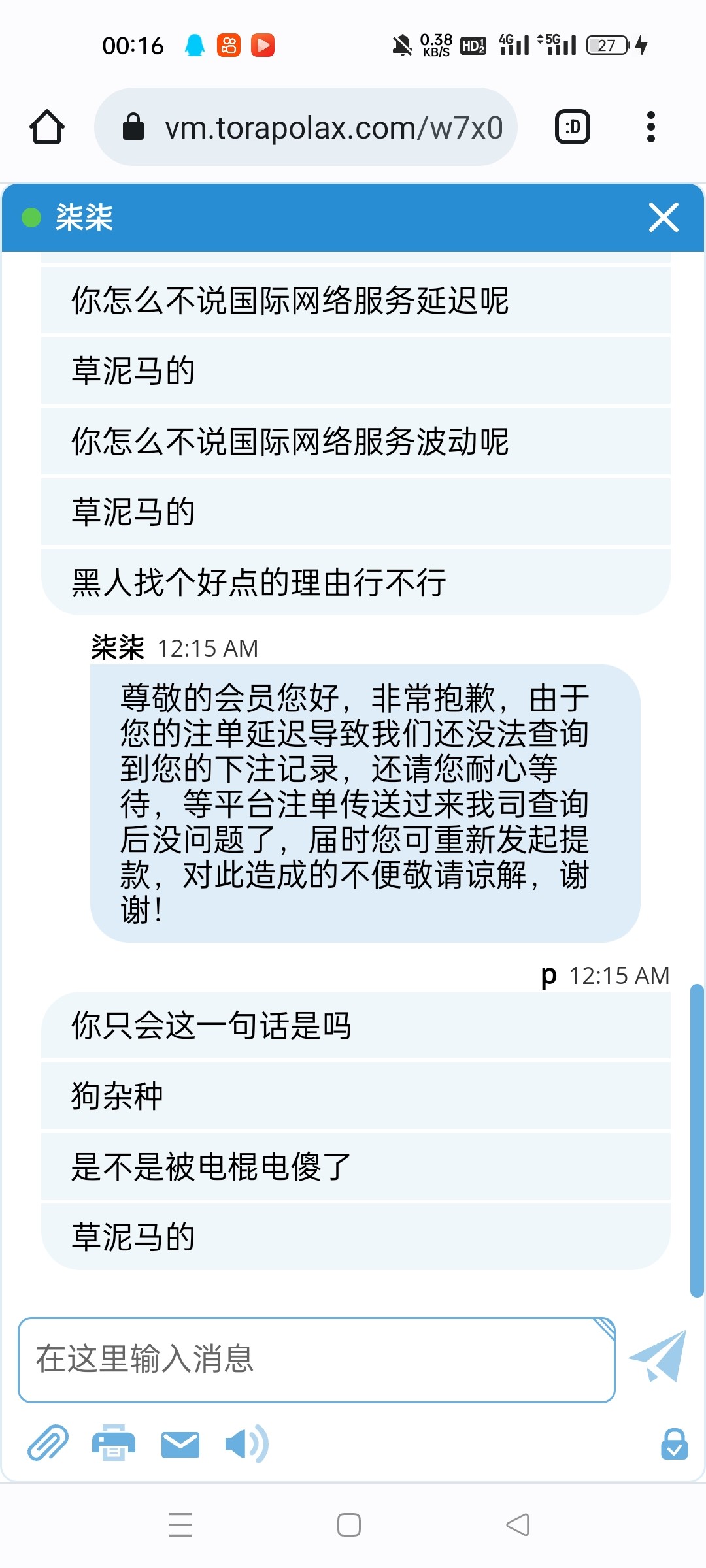Close the 柒柒 chat window

(664, 218)
